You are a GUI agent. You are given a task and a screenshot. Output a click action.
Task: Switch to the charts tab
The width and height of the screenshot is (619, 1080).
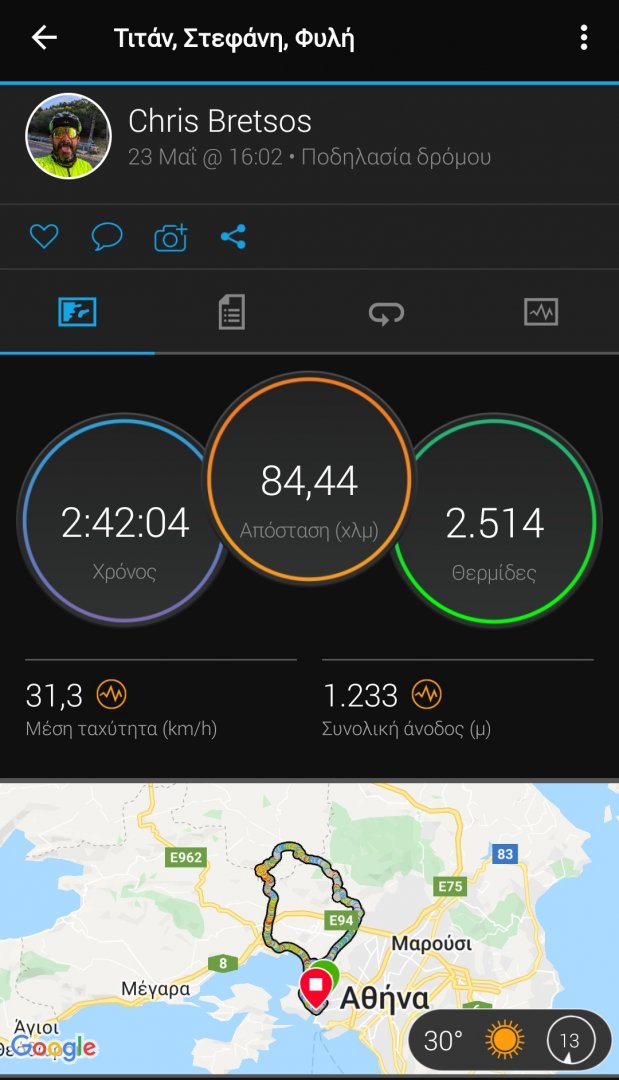[x=541, y=313]
